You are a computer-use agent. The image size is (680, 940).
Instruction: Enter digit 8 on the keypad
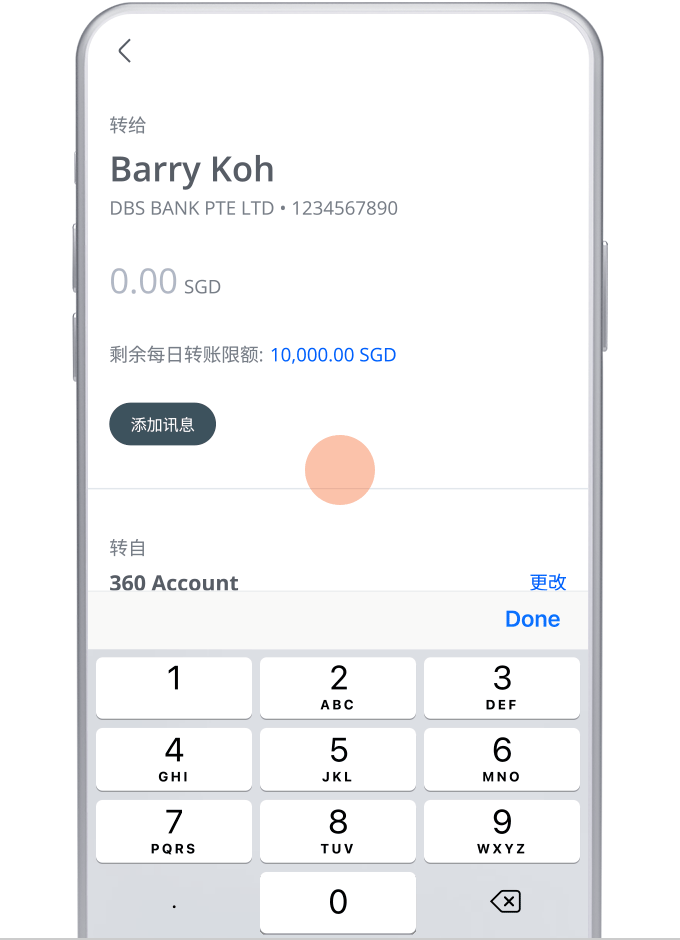coord(338,830)
